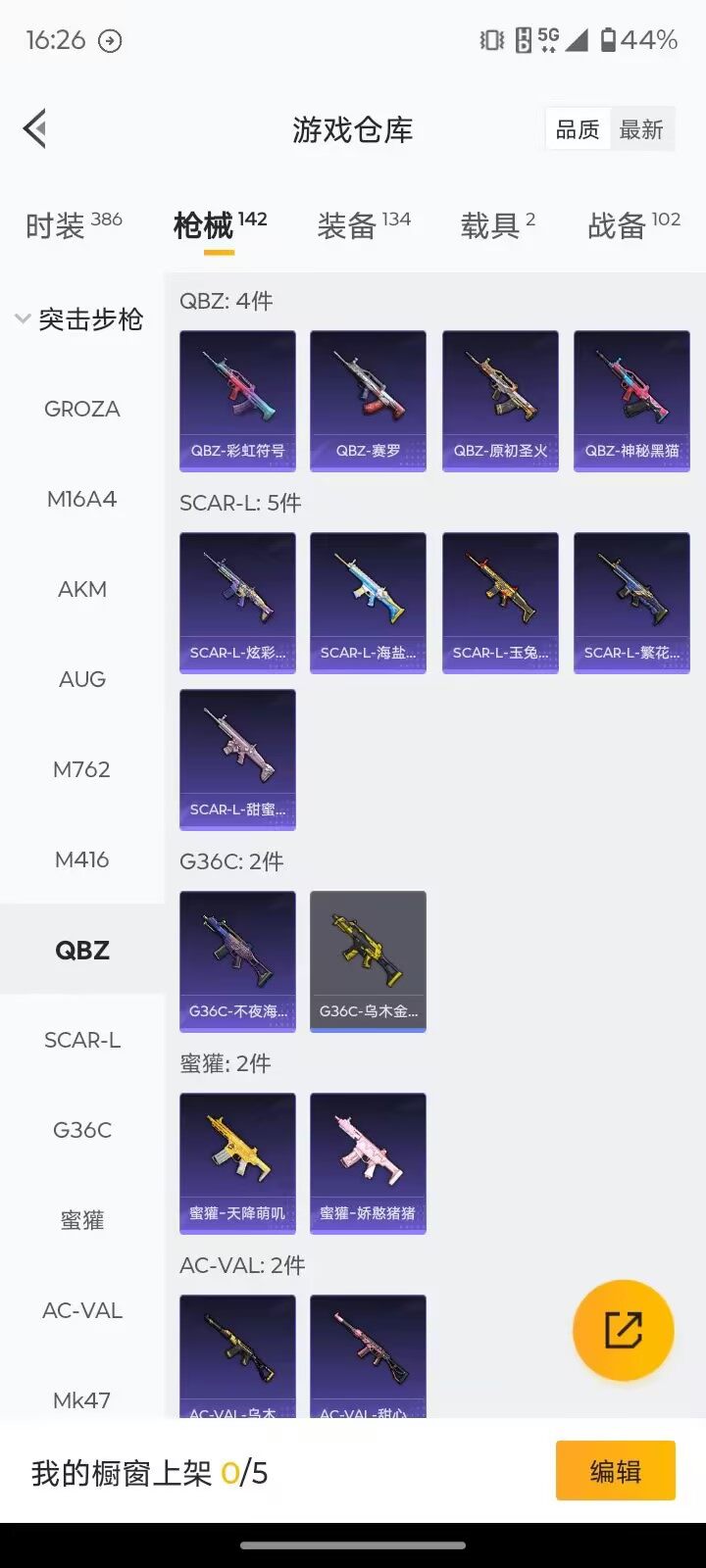
Task: Open the QBZ-彩虹符号 skin
Action: click(237, 401)
